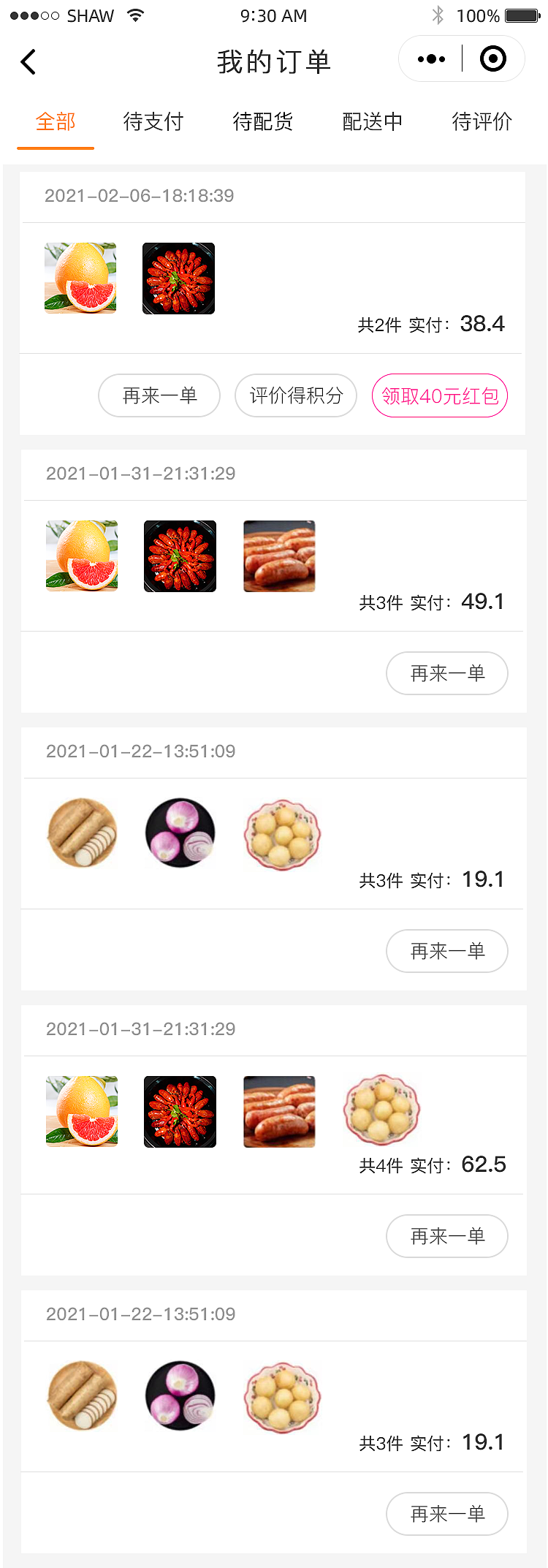This screenshot has width=548, height=1568.
Task: Switch to the 配送中 tab
Action: point(372,122)
